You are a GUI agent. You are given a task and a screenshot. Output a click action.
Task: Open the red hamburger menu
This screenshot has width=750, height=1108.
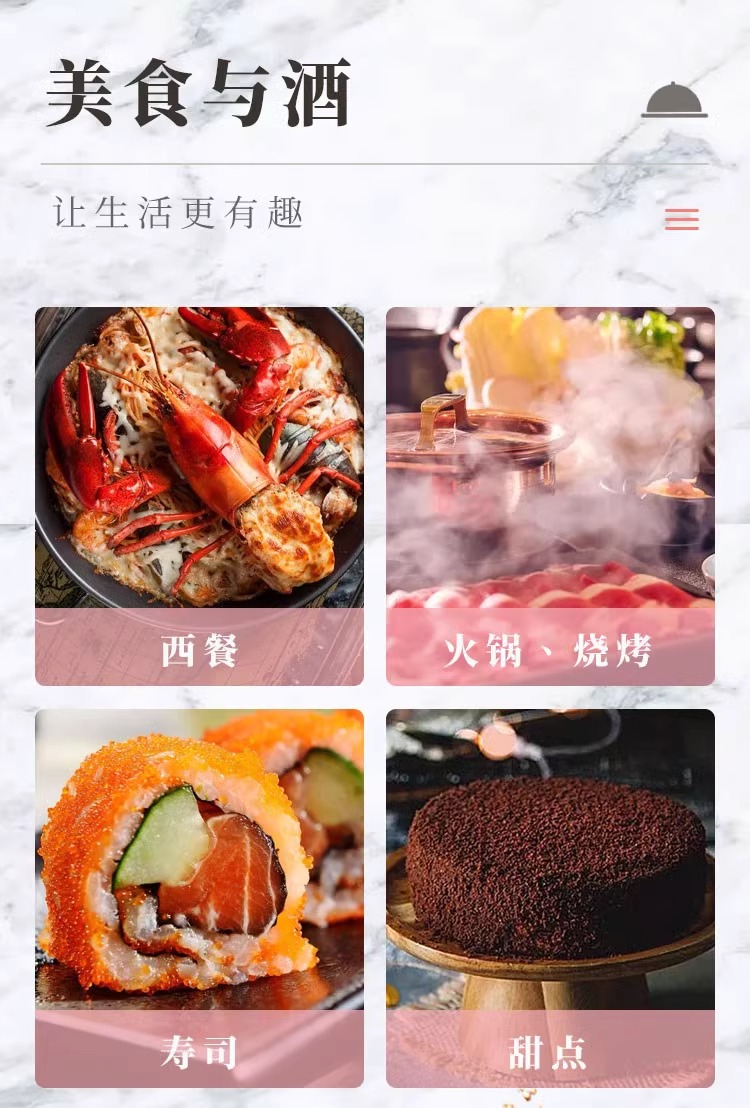coord(682,219)
